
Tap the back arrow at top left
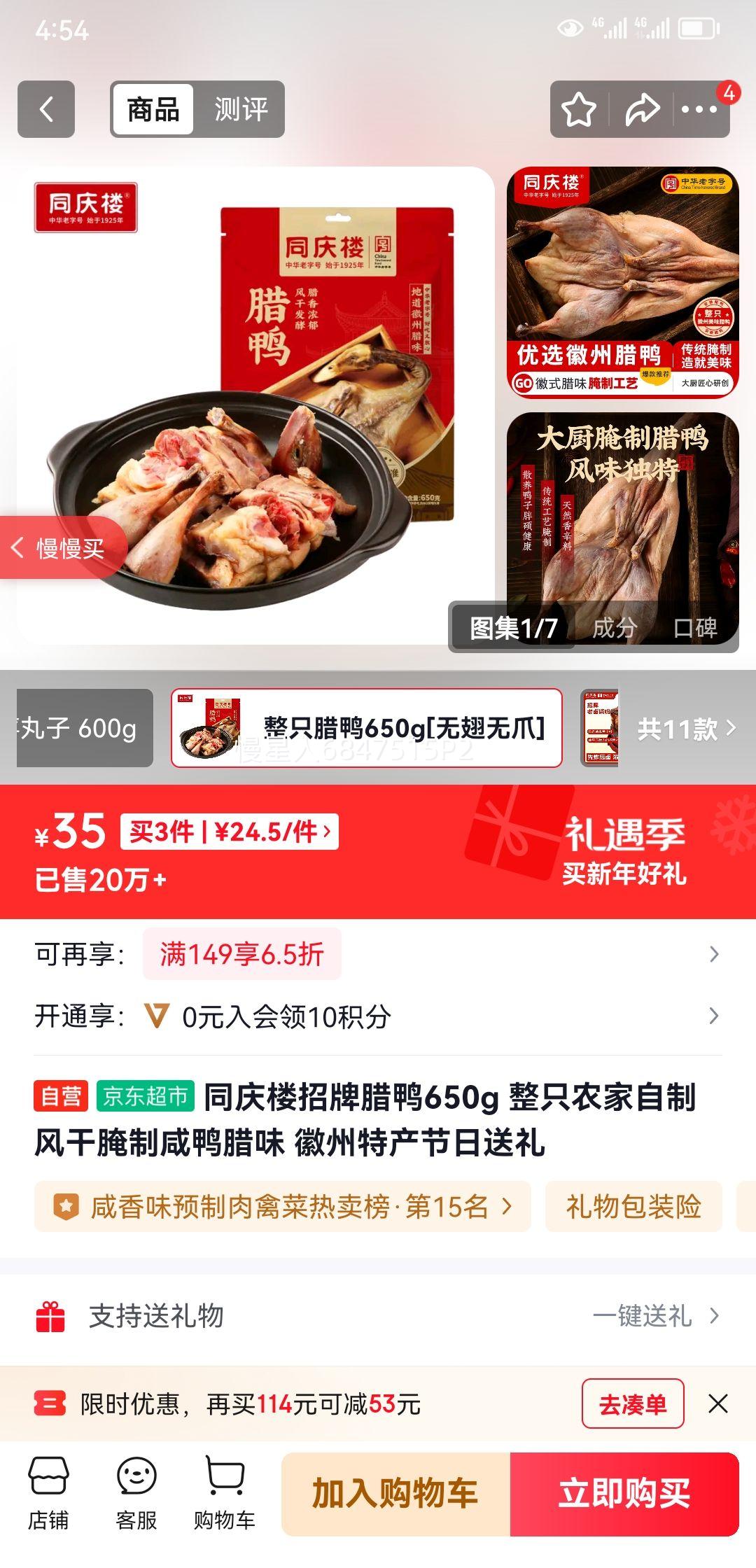(46, 110)
